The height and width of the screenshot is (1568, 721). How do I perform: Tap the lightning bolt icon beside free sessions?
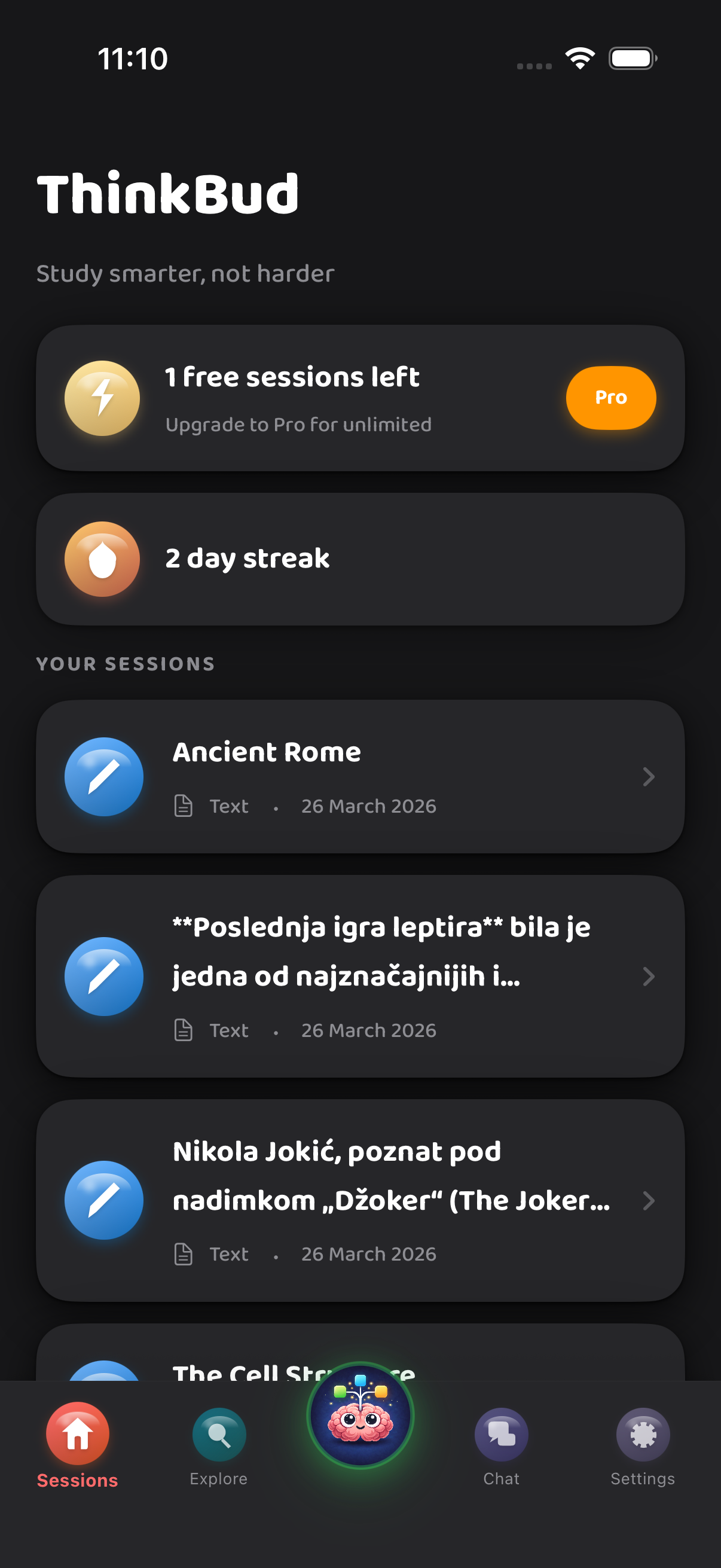(102, 398)
